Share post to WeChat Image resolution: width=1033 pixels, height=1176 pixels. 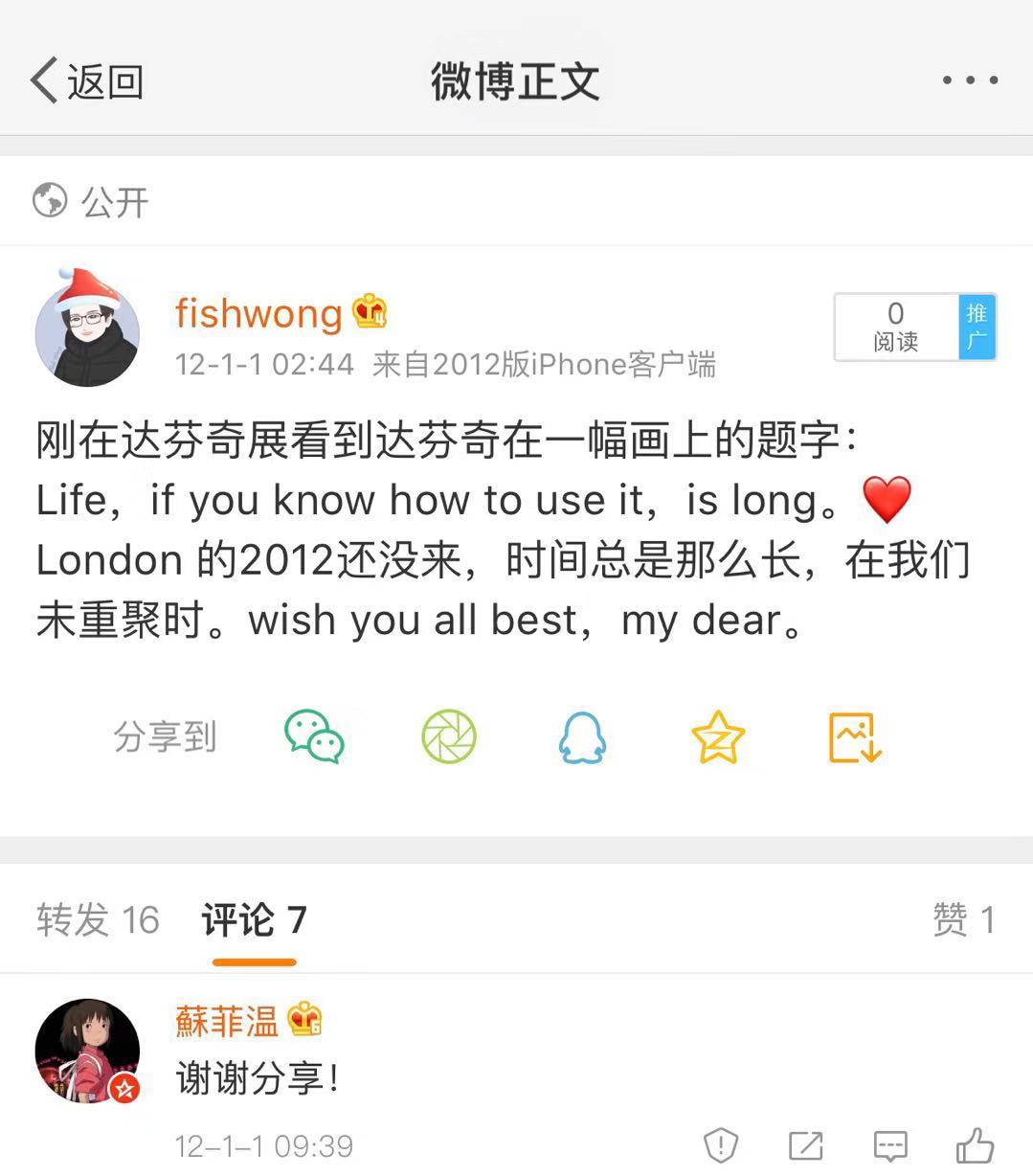pyautogui.click(x=314, y=736)
